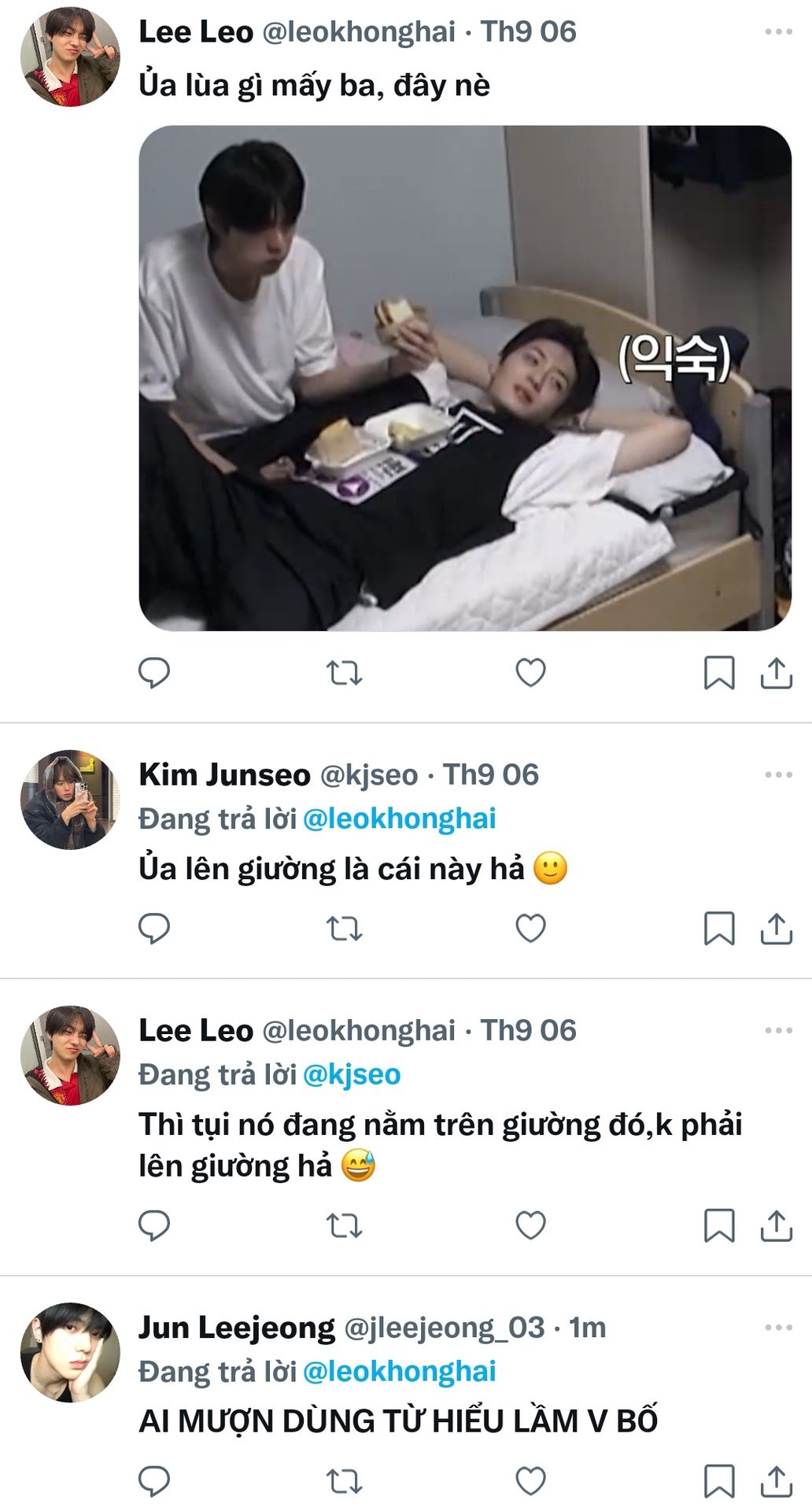
Task: Retweet Jun Leejeong's reply
Action: 344,1481
